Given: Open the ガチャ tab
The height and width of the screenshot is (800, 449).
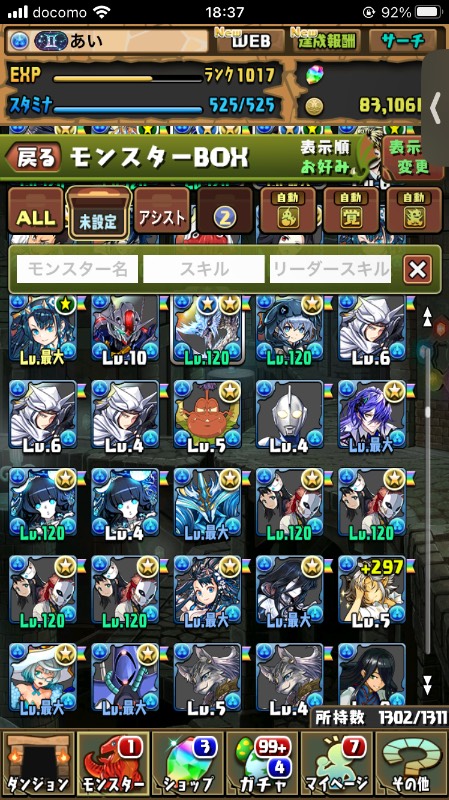Looking at the screenshot, I should click(x=262, y=765).
